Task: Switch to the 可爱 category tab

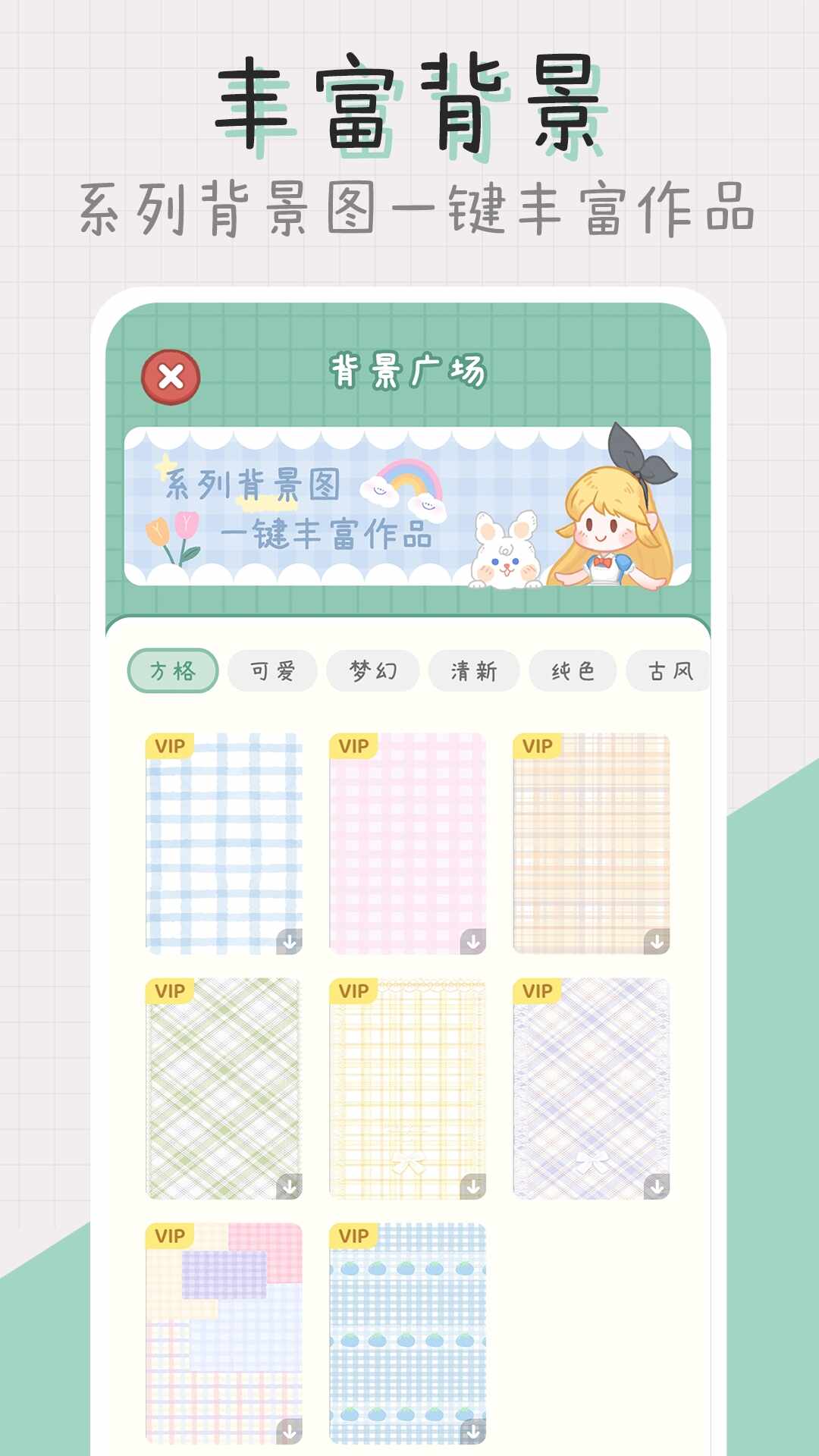Action: click(x=273, y=671)
